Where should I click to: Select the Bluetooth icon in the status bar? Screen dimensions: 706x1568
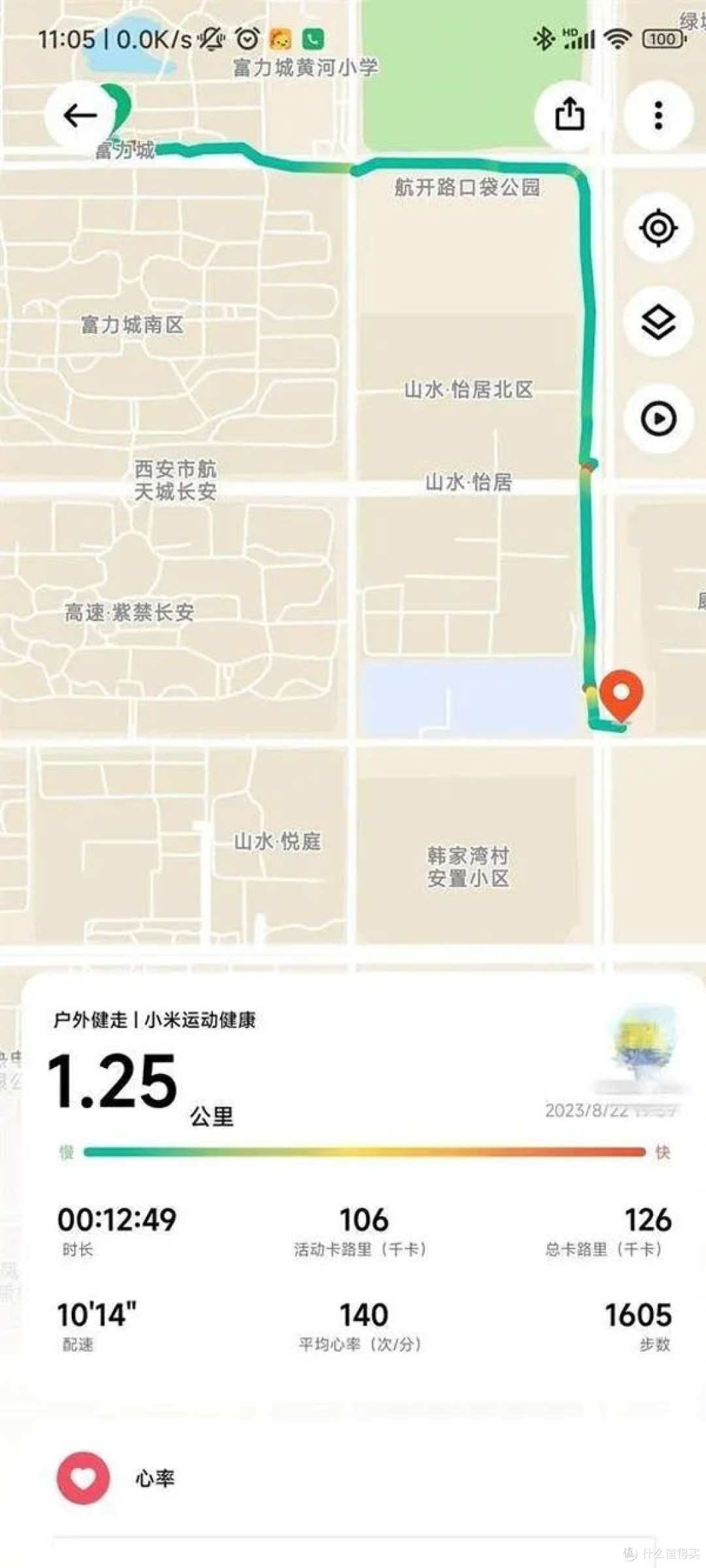(541, 39)
